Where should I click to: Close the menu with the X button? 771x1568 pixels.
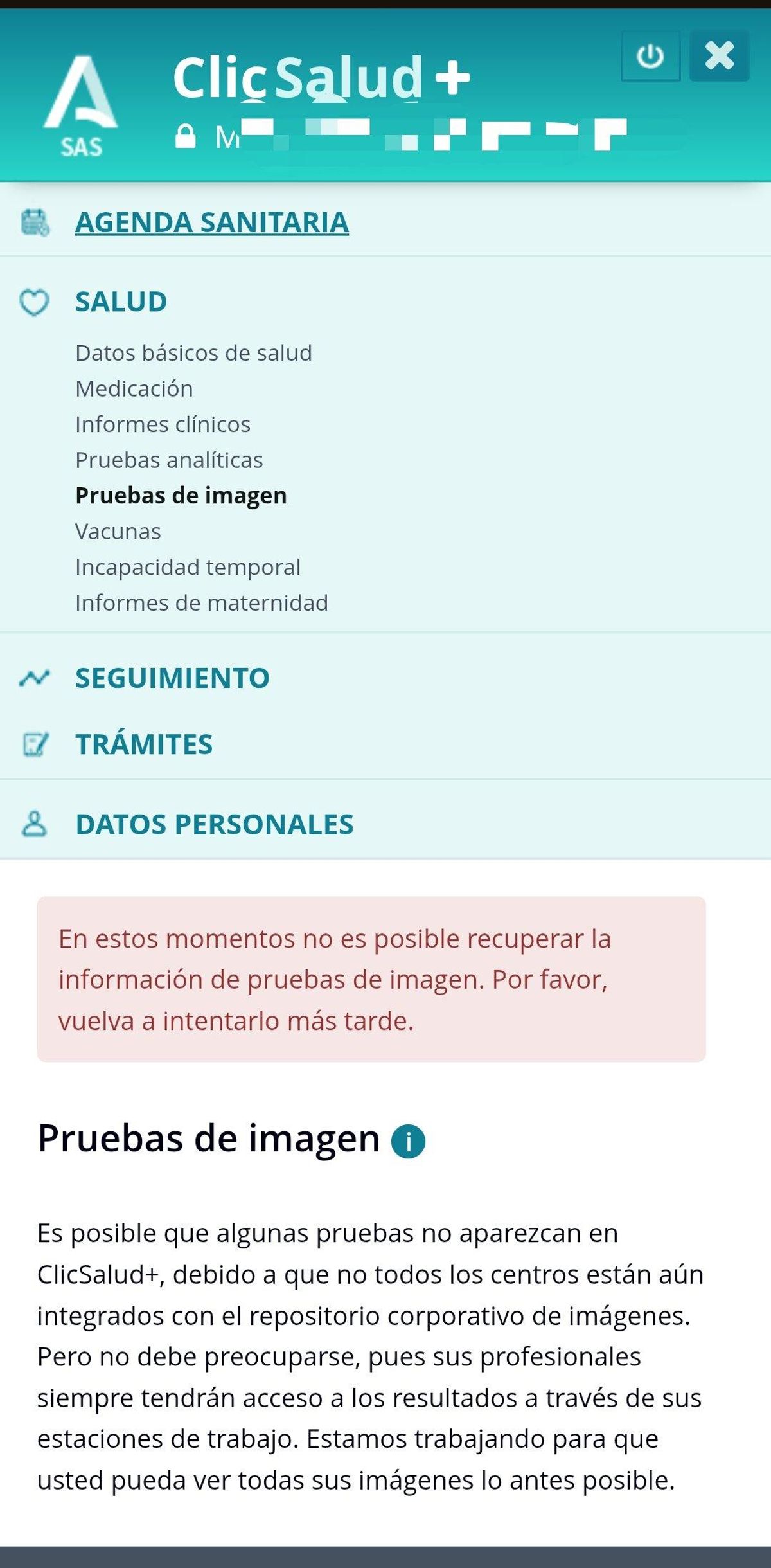[x=719, y=56]
